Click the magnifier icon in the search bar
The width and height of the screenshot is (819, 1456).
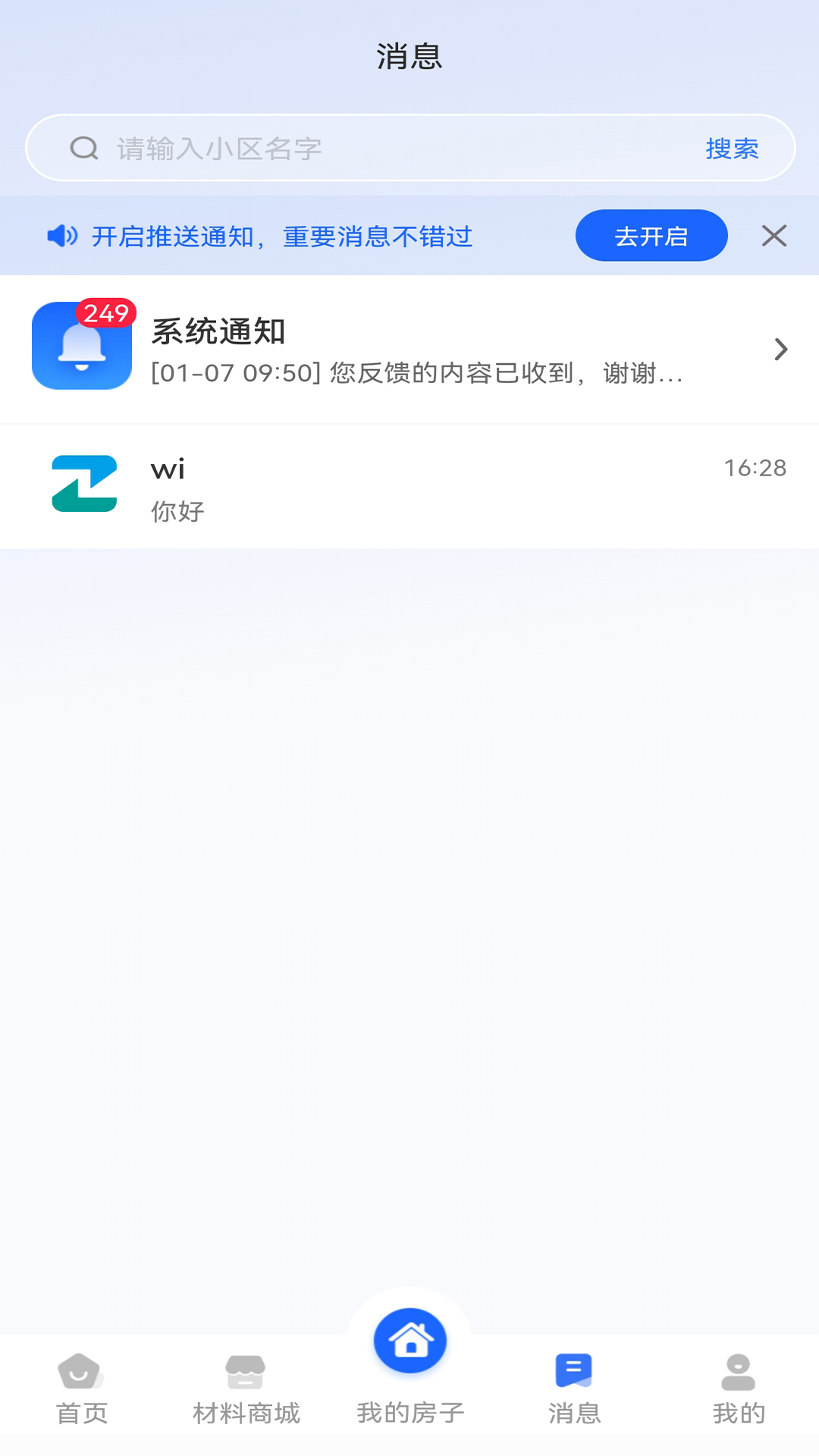click(85, 147)
